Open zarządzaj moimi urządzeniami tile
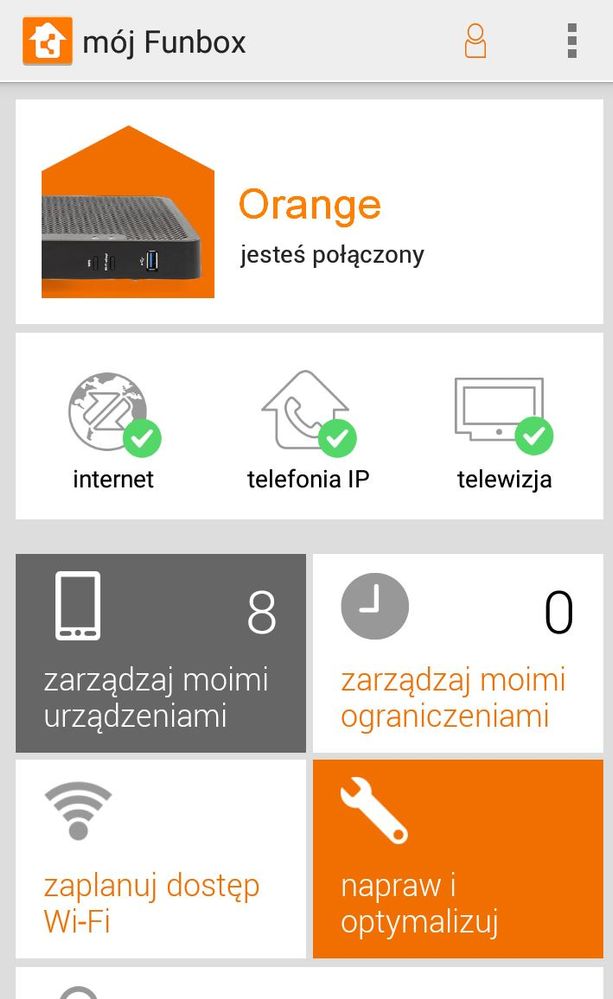 161,652
